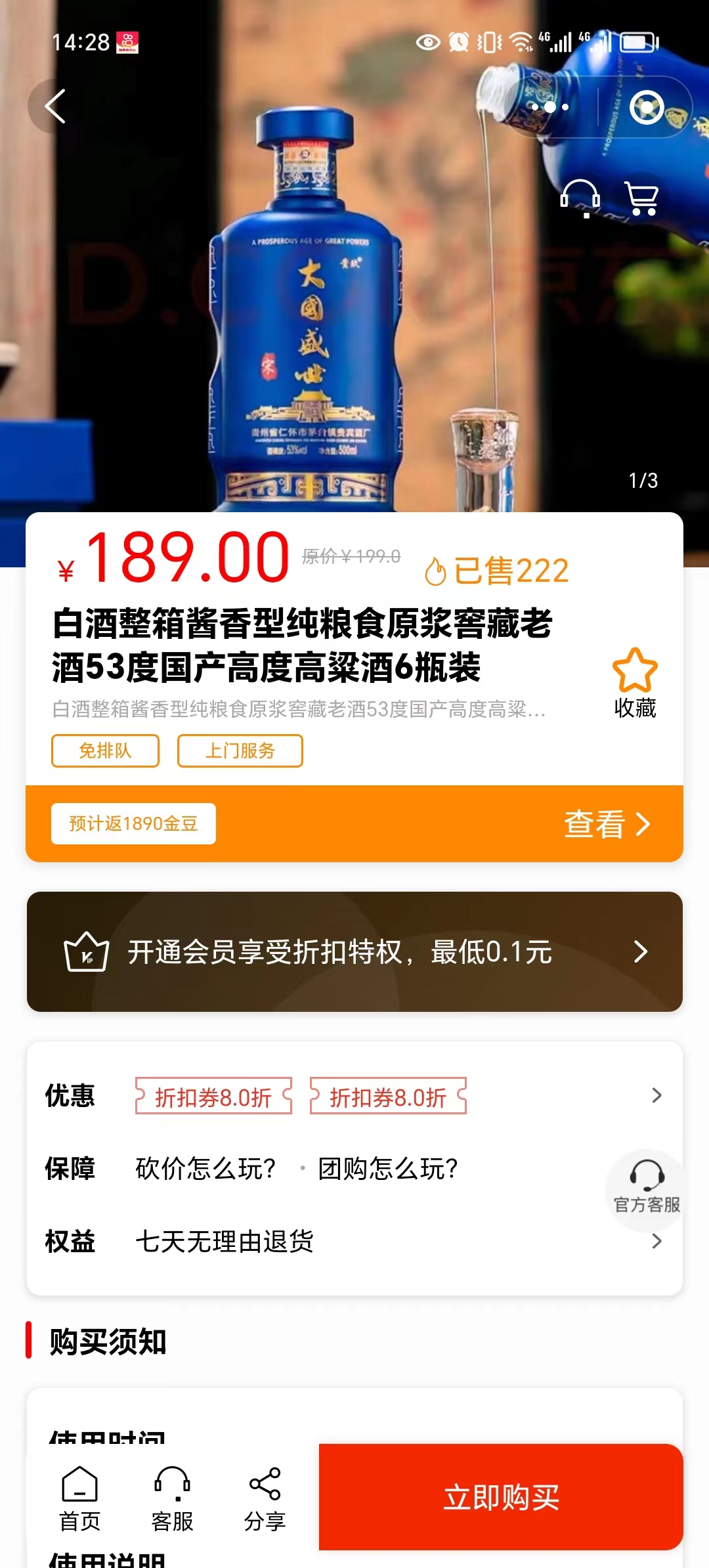
Task: Expand the 权益 seven-day return details
Action: [x=656, y=1240]
